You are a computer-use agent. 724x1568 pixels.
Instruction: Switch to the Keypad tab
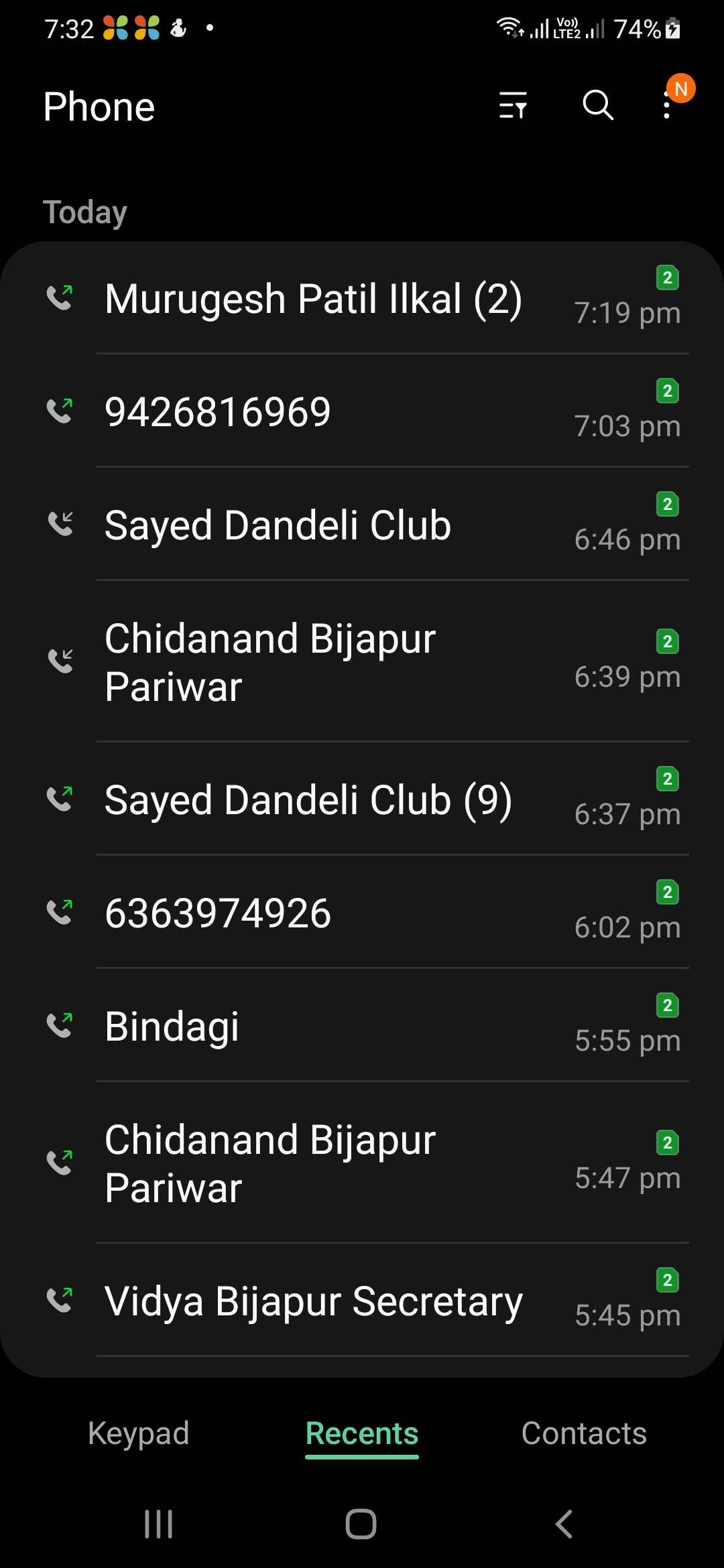point(139,1434)
